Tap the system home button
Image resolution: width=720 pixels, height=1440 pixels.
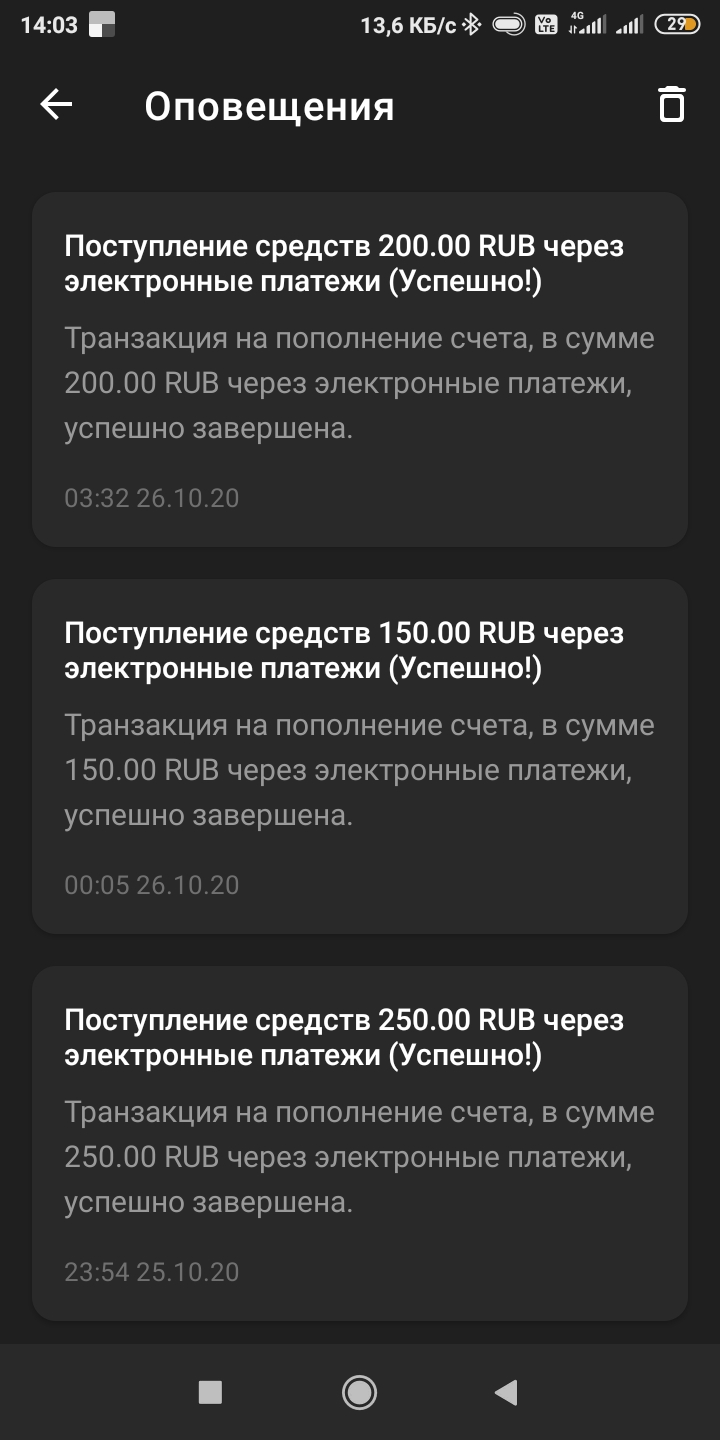[x=359, y=1391]
